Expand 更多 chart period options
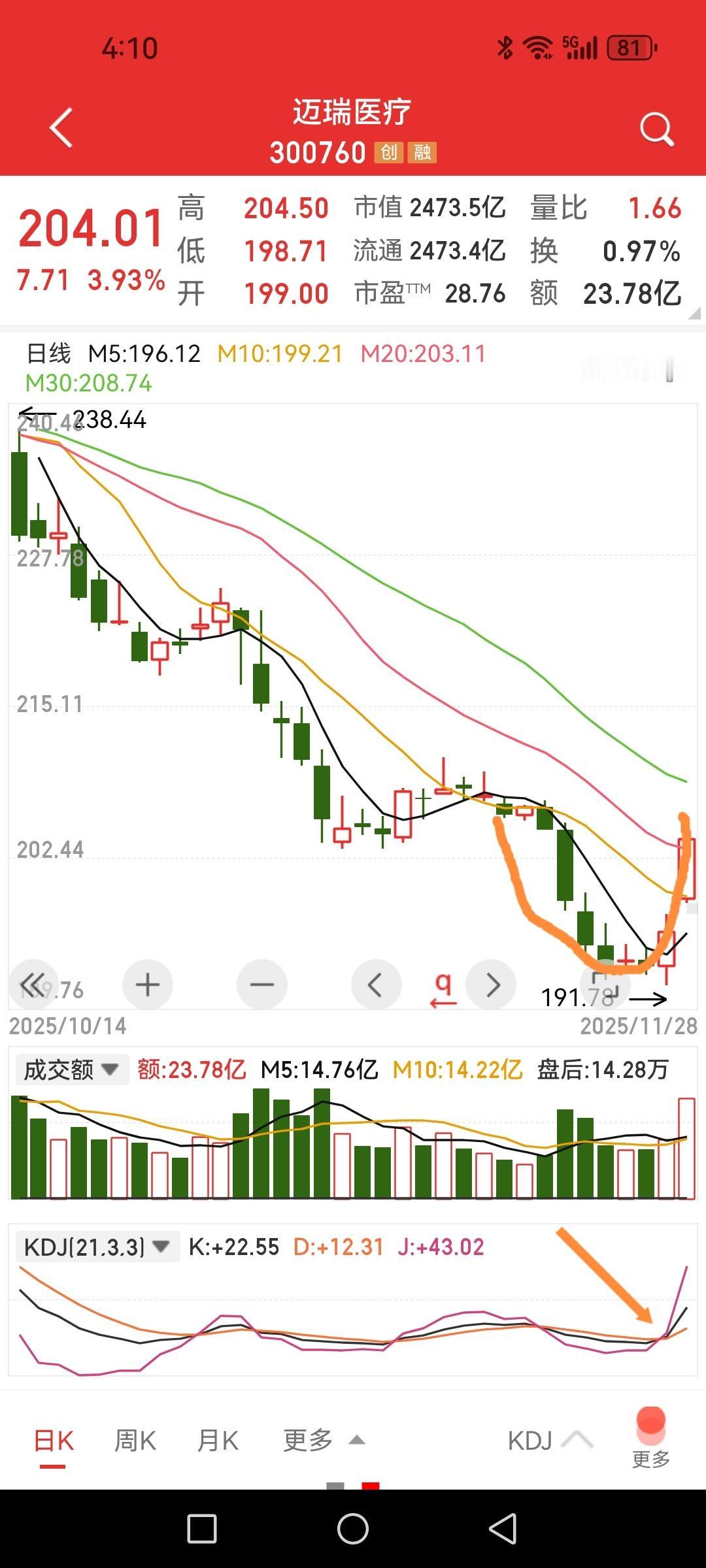 [323, 1441]
